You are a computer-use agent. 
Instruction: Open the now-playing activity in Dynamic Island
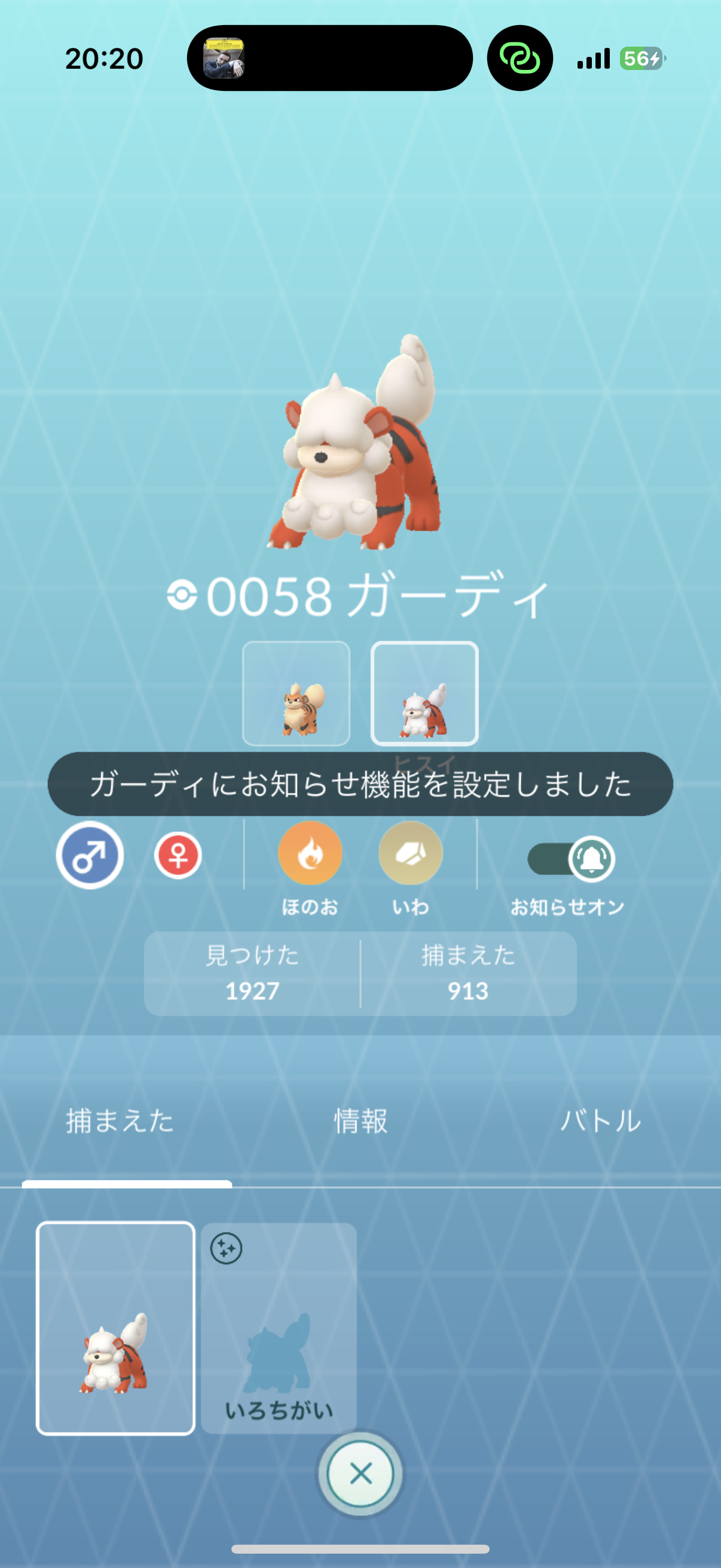(x=329, y=59)
